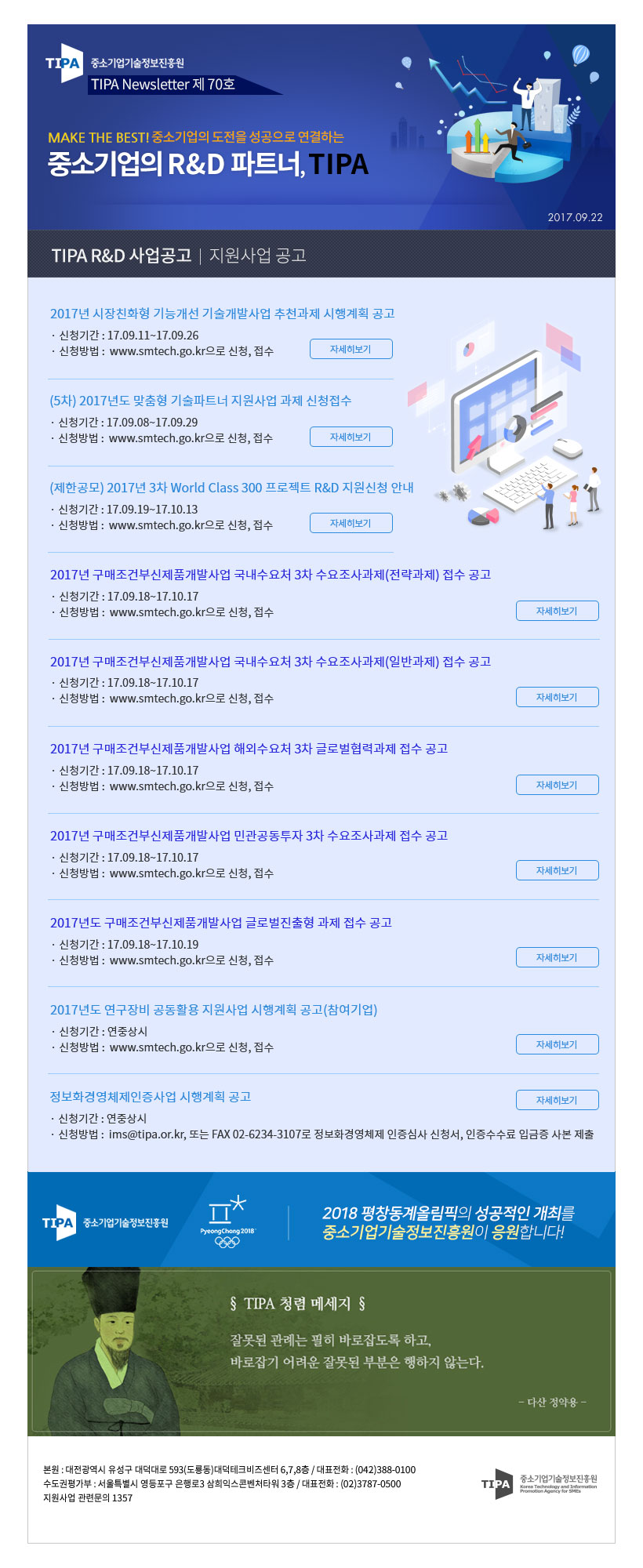Screen dimensions: 643x1568
Task: Tap 자세히보기 for 맞춤형 기술파트너 지원사업
Action: pyautogui.click(x=351, y=437)
